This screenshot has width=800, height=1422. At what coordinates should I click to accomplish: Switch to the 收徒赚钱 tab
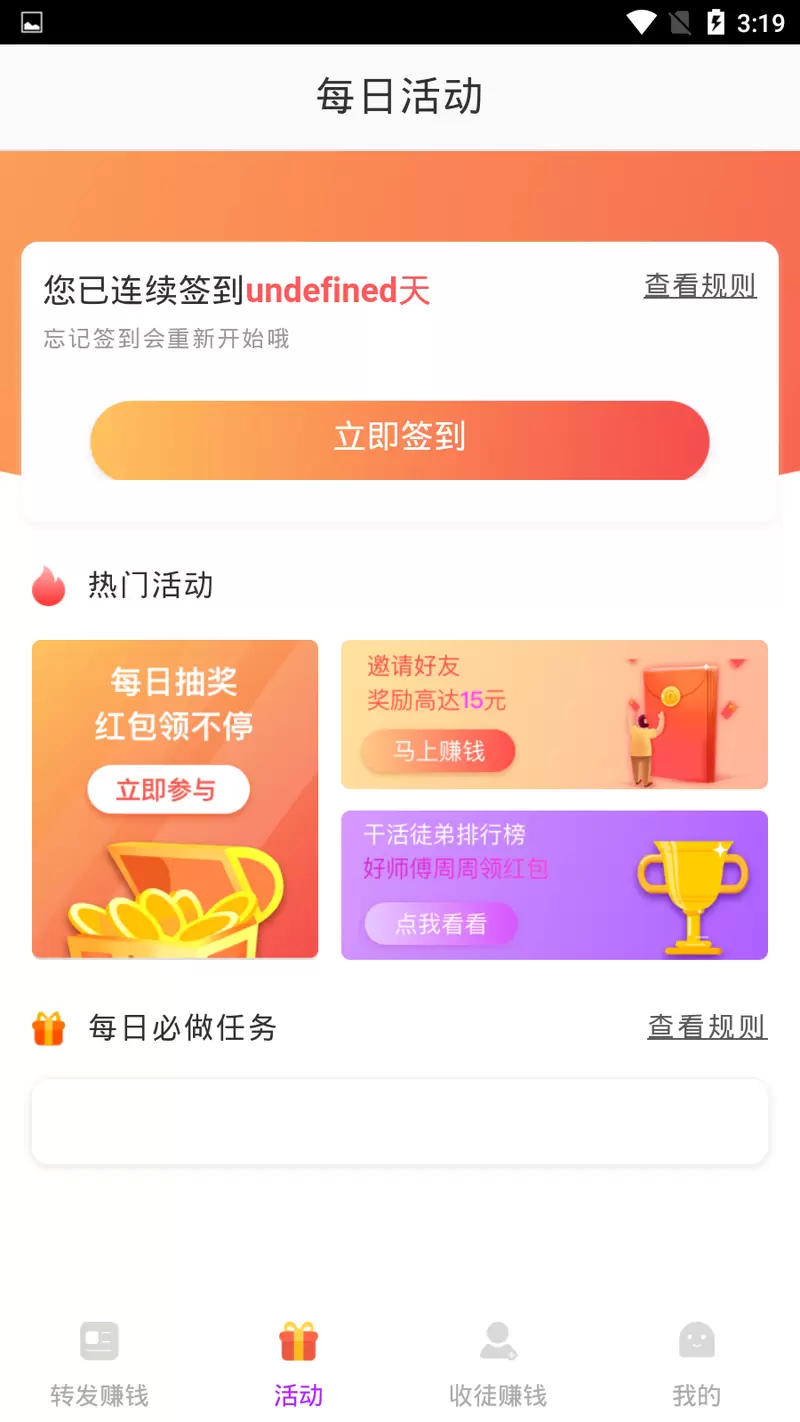tap(497, 1365)
